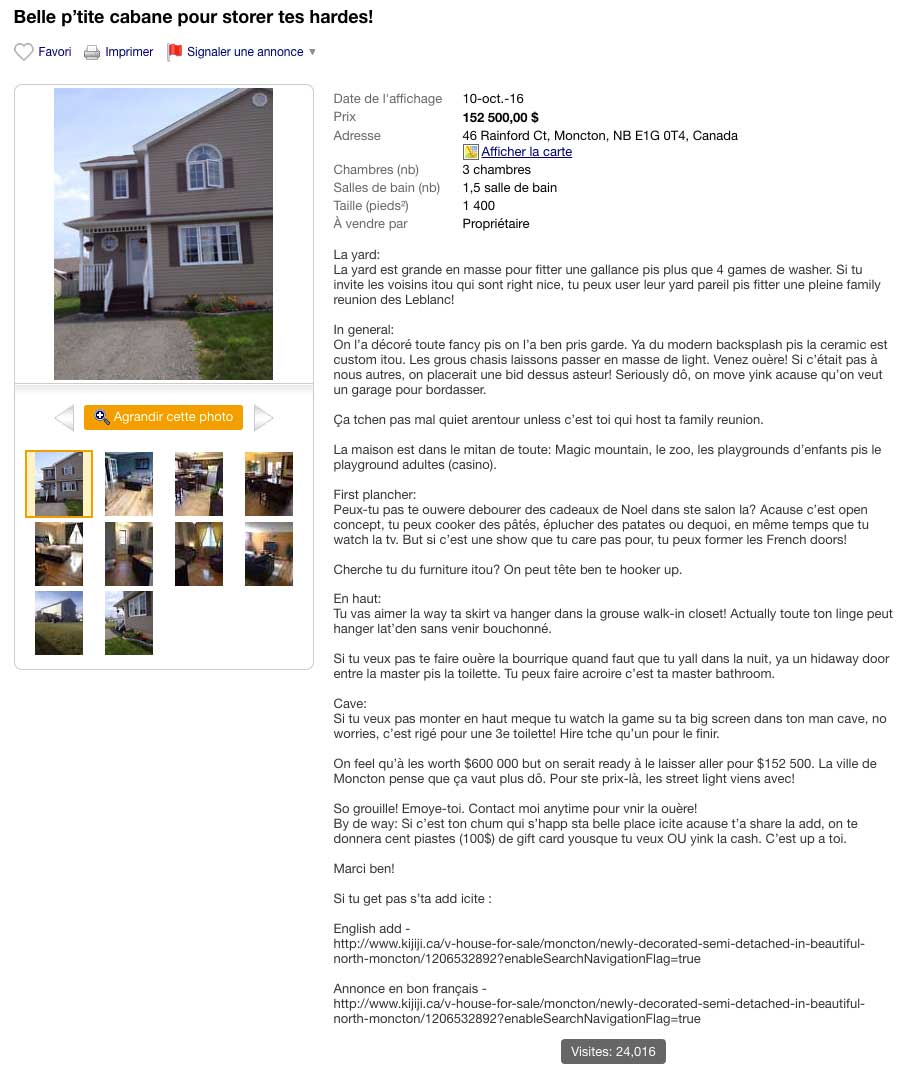Select the bedroom with bed thumbnail
The image size is (907, 1067).
coord(59,554)
